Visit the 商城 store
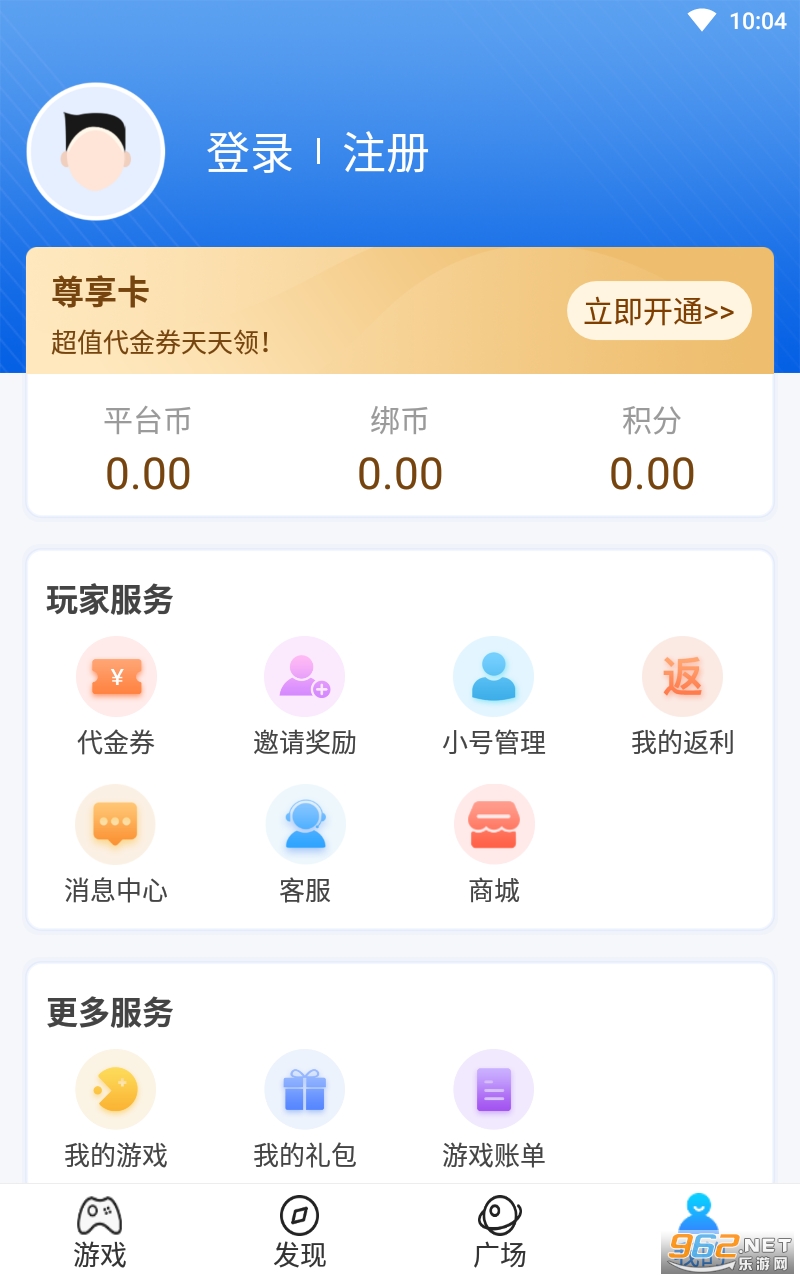This screenshot has width=800, height=1280. point(494,844)
